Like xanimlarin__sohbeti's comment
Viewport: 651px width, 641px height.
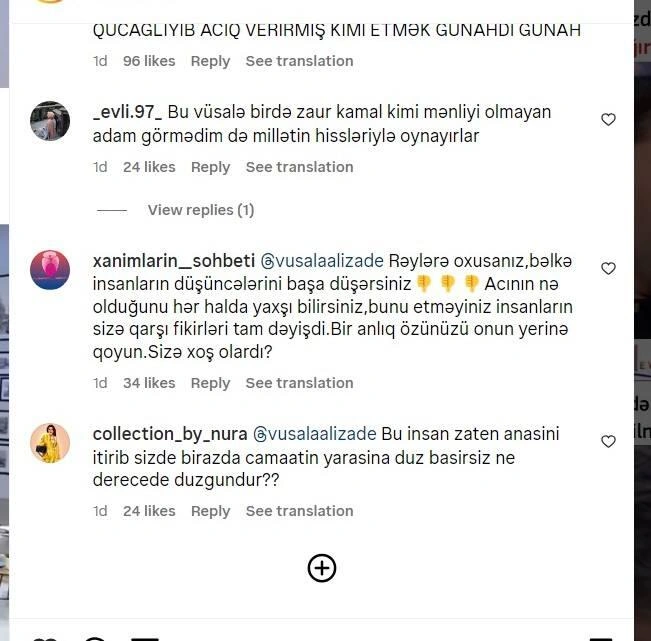tap(608, 268)
